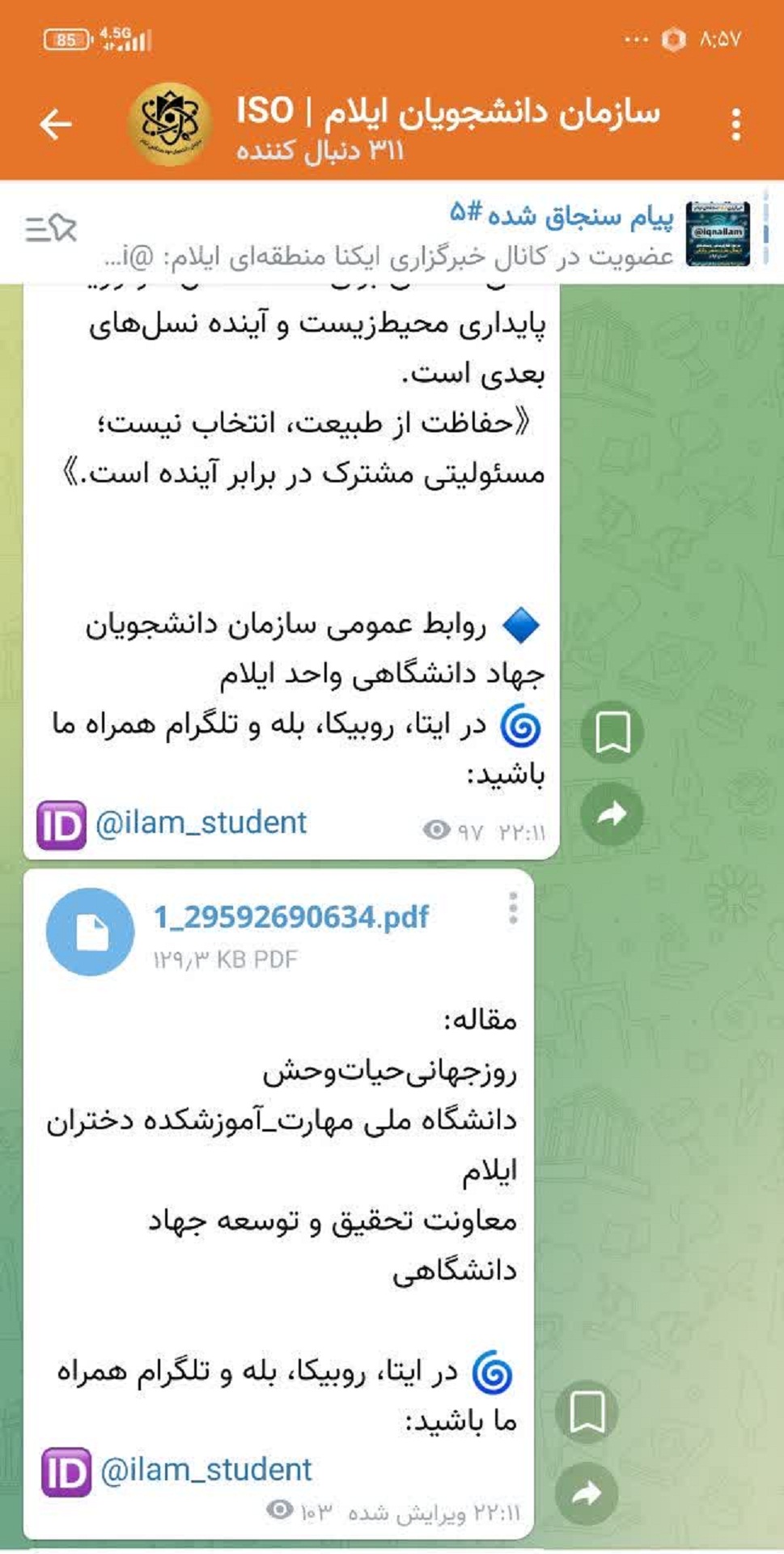Bookmark the PDF article message
The image size is (784, 1554).
point(587,1412)
